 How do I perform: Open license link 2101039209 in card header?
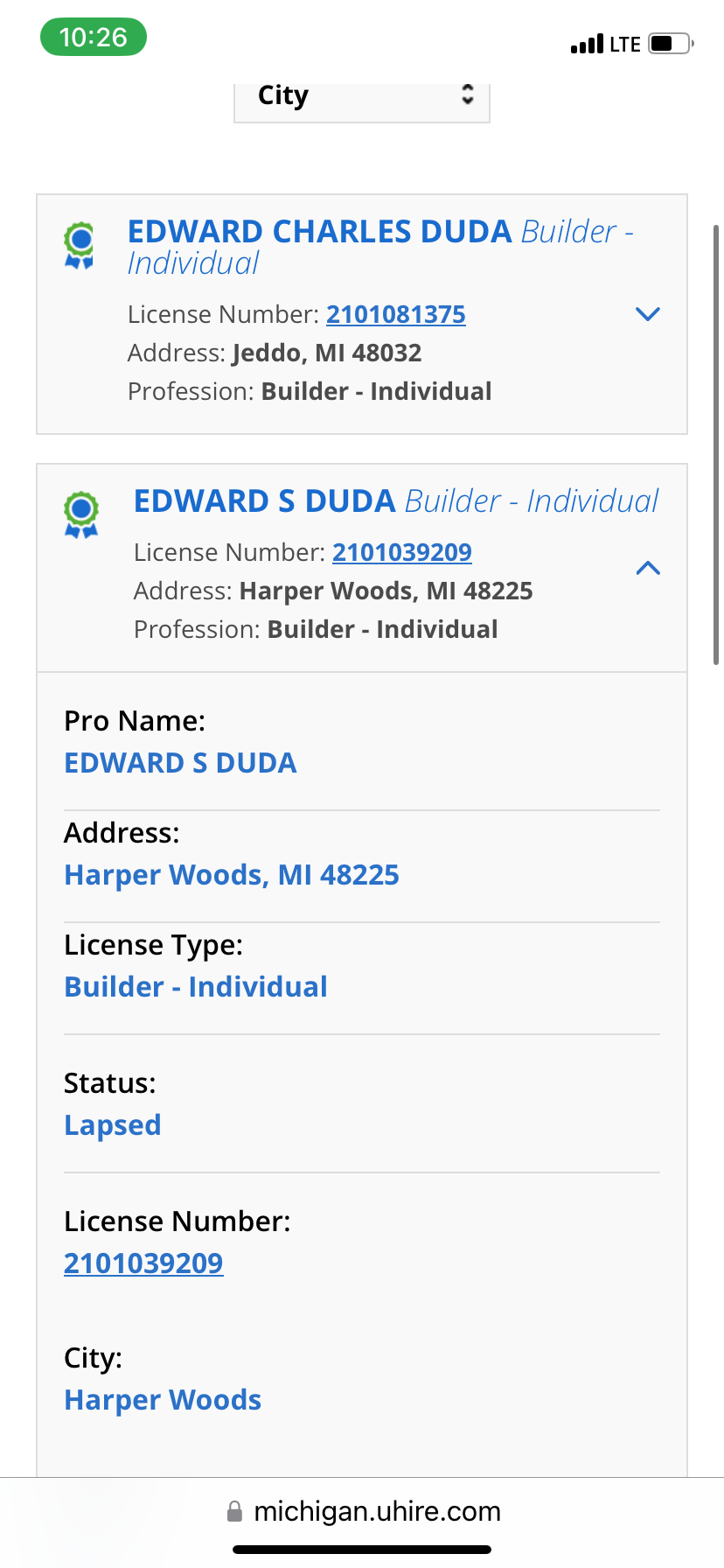(401, 552)
